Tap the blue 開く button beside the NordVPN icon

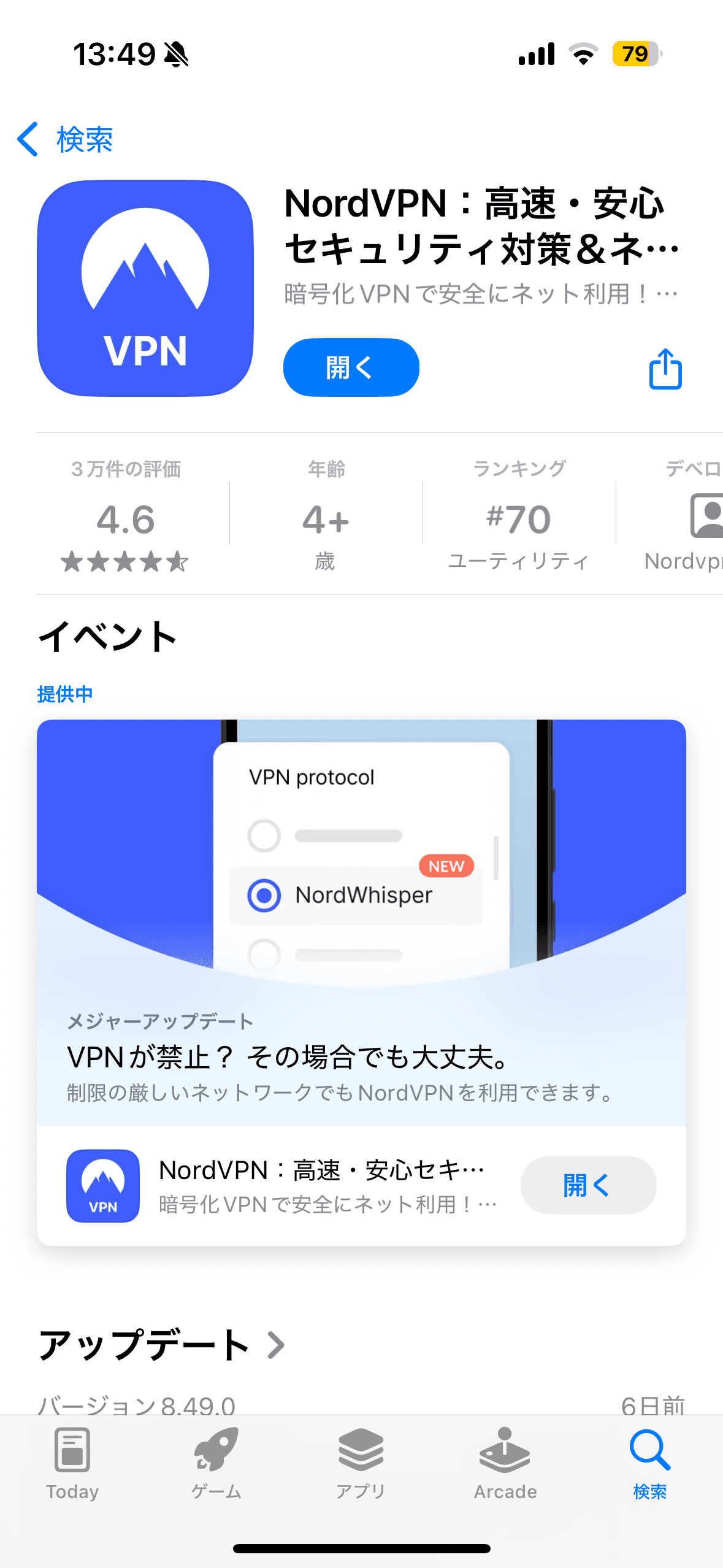pos(351,367)
